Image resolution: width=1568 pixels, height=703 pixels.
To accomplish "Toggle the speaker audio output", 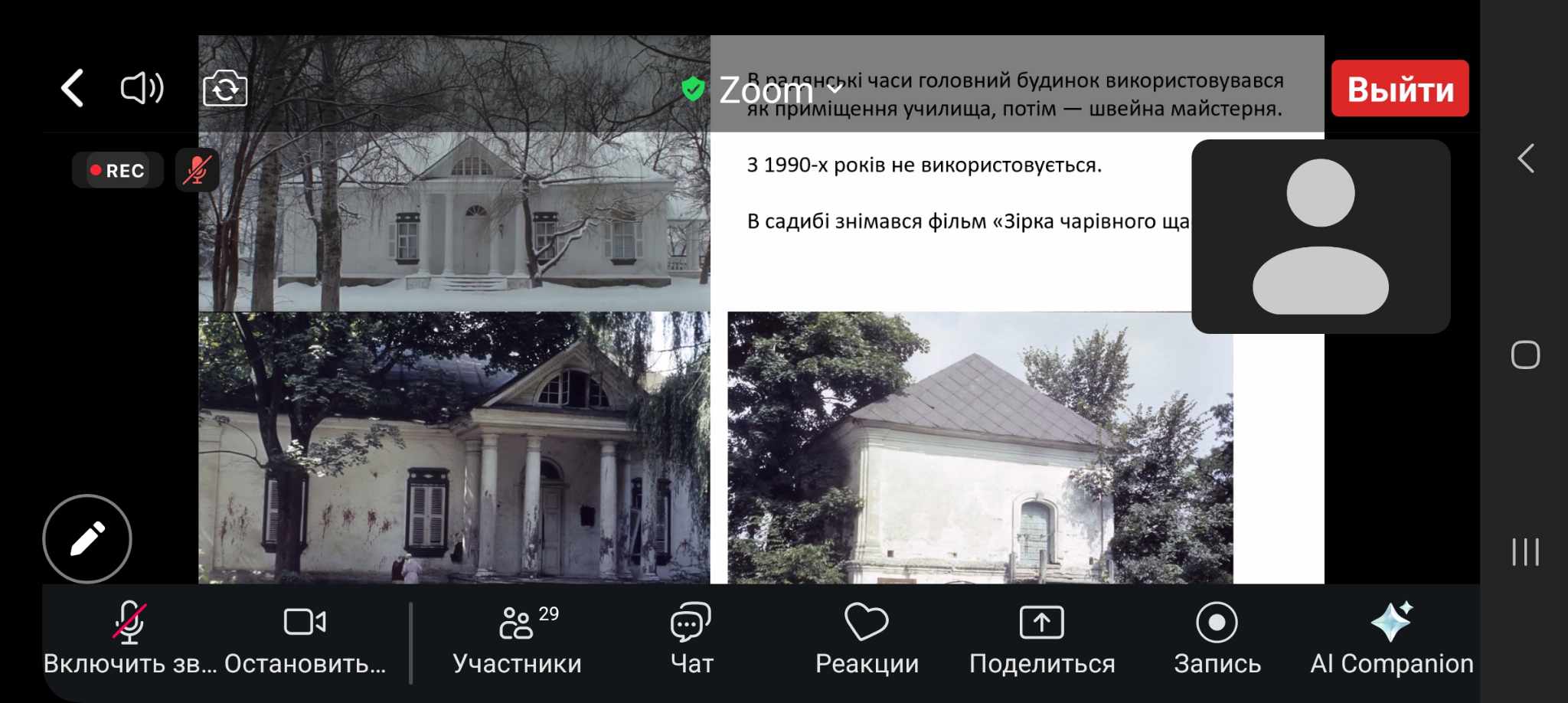I will (142, 89).
